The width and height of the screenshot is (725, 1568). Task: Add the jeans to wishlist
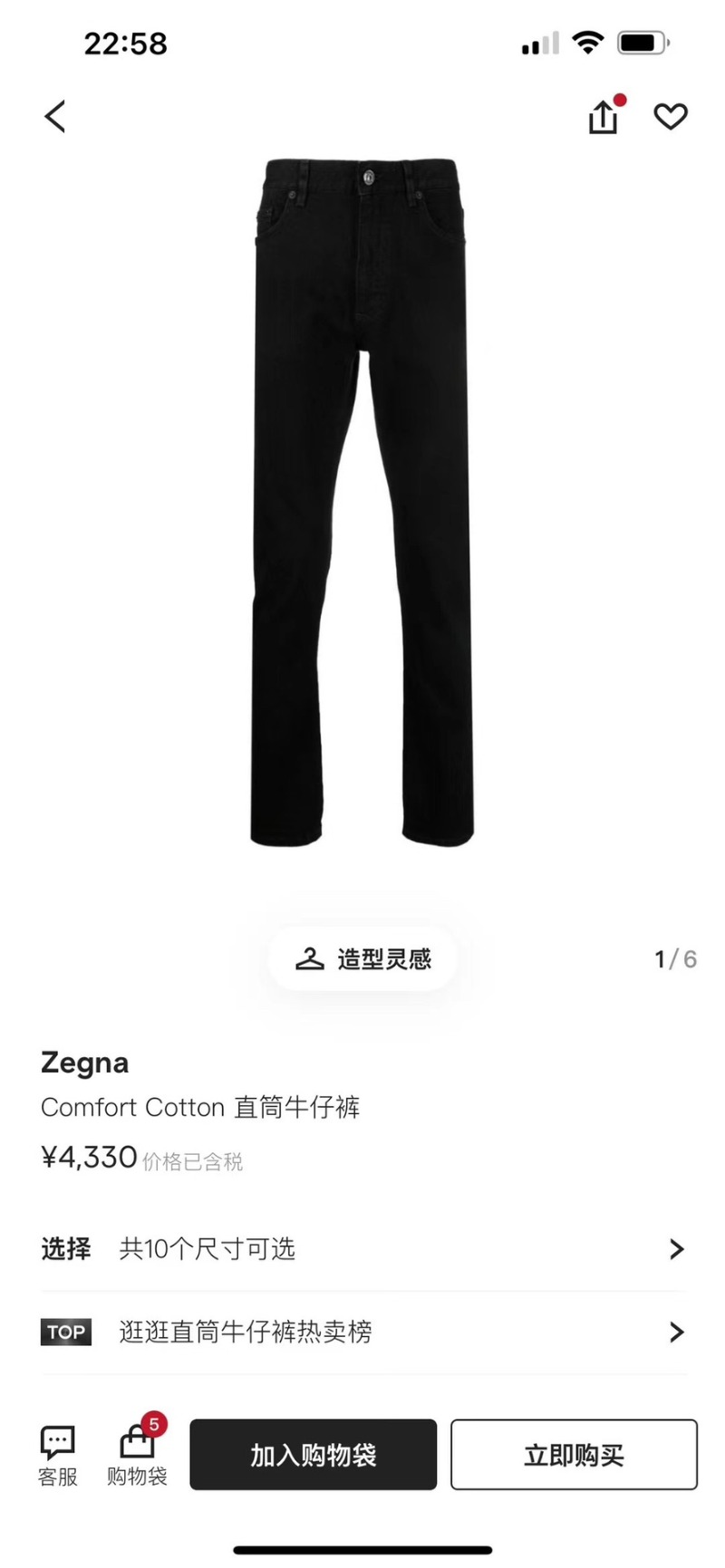(671, 117)
